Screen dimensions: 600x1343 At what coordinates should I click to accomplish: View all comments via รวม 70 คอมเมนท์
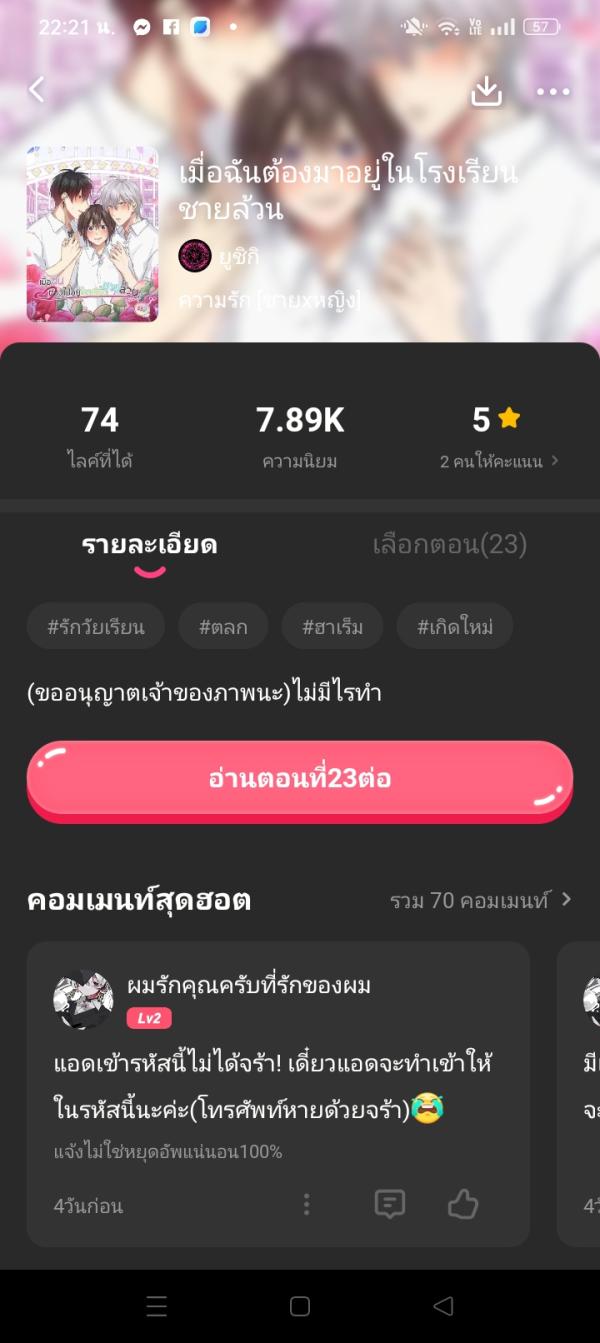480,900
